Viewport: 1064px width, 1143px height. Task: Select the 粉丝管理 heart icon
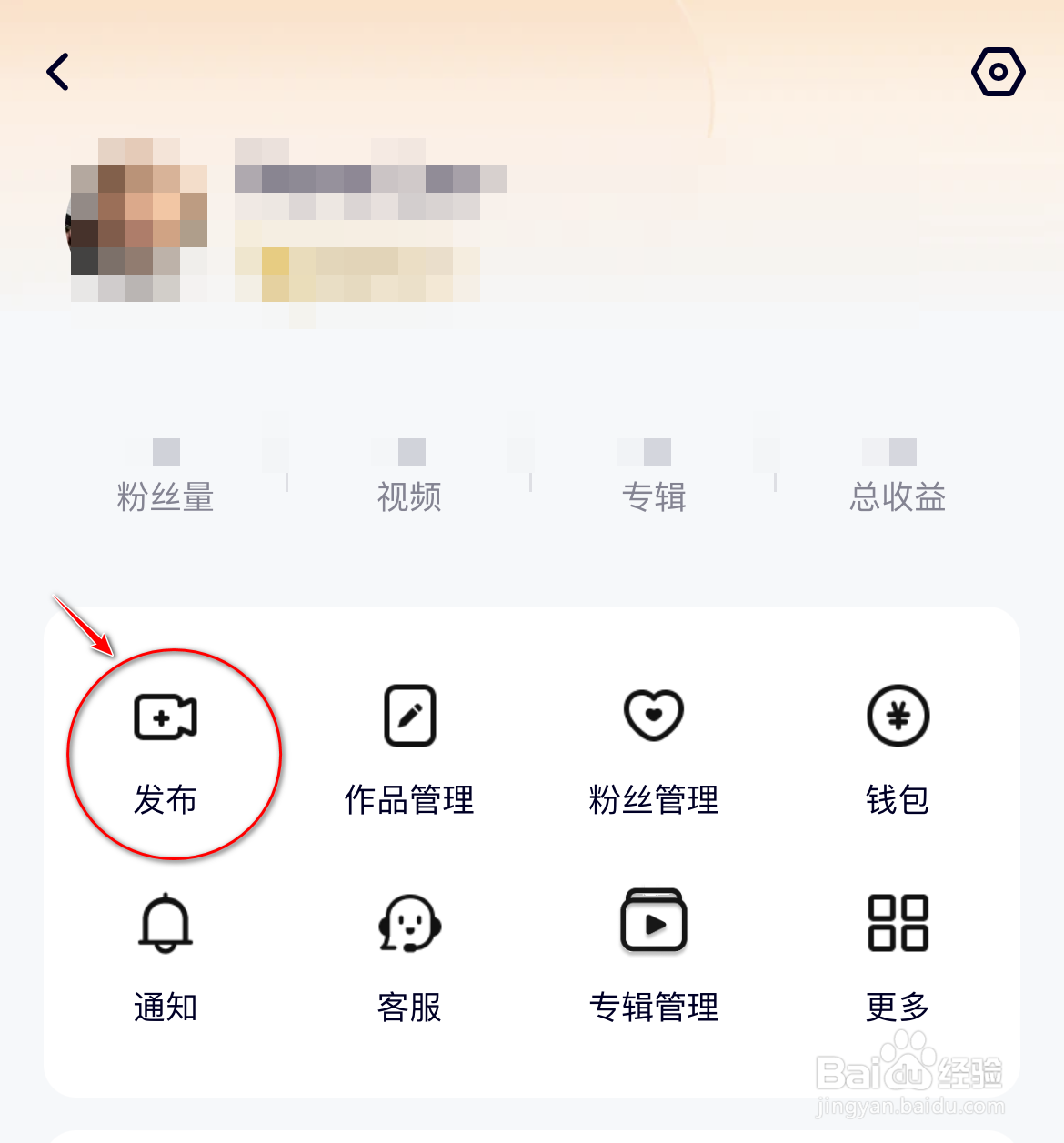tap(653, 716)
